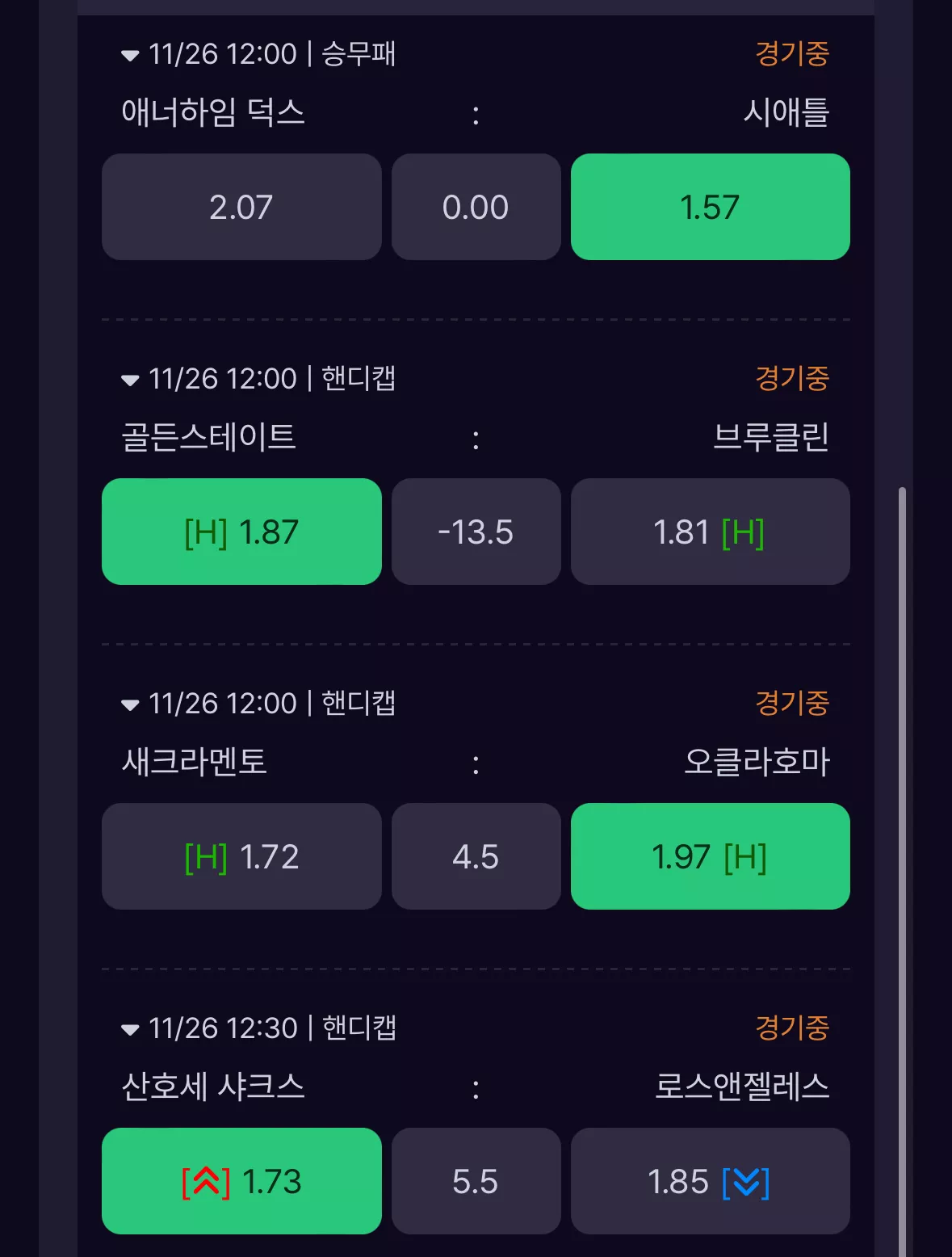Screen dimensions: 952x1257
Task: Tap the 5.5 handicap line button
Action: point(476,1181)
